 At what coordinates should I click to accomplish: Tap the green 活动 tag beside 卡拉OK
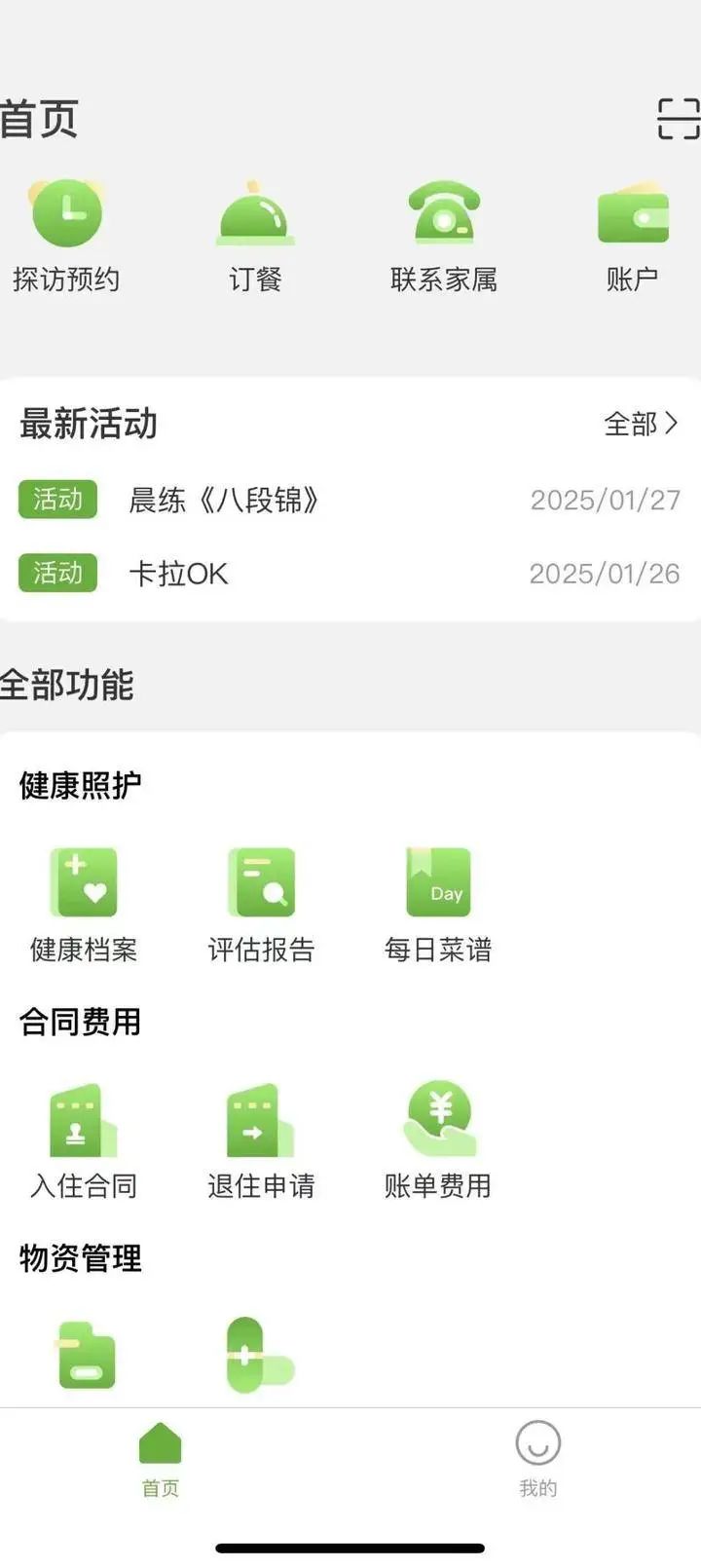(56, 575)
